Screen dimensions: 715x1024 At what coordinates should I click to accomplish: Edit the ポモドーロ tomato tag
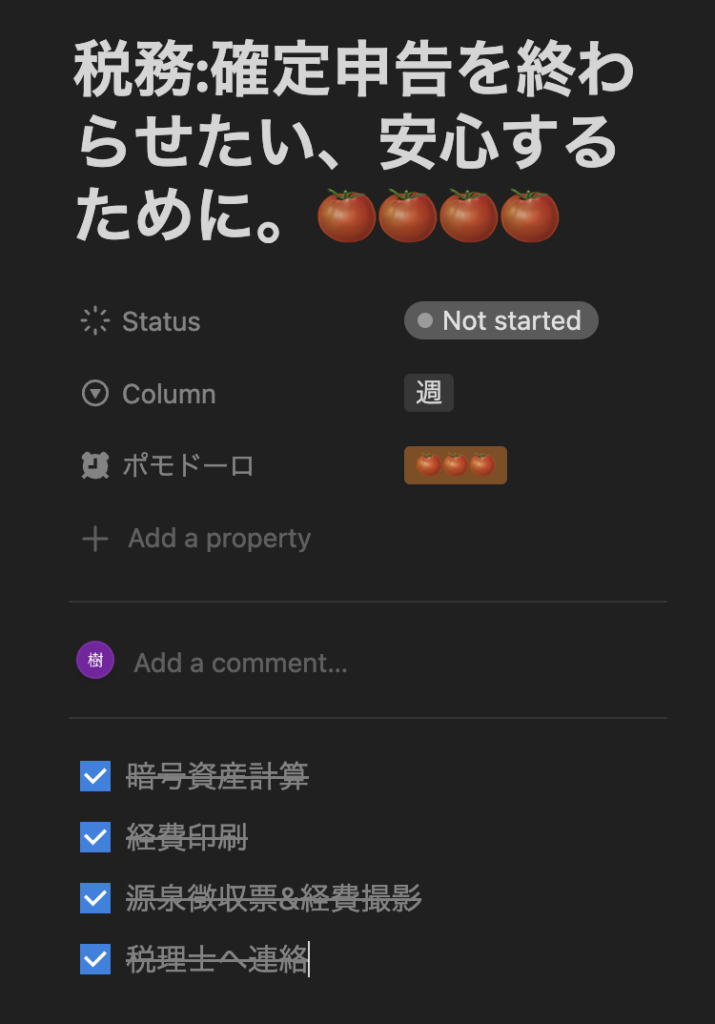coord(455,465)
